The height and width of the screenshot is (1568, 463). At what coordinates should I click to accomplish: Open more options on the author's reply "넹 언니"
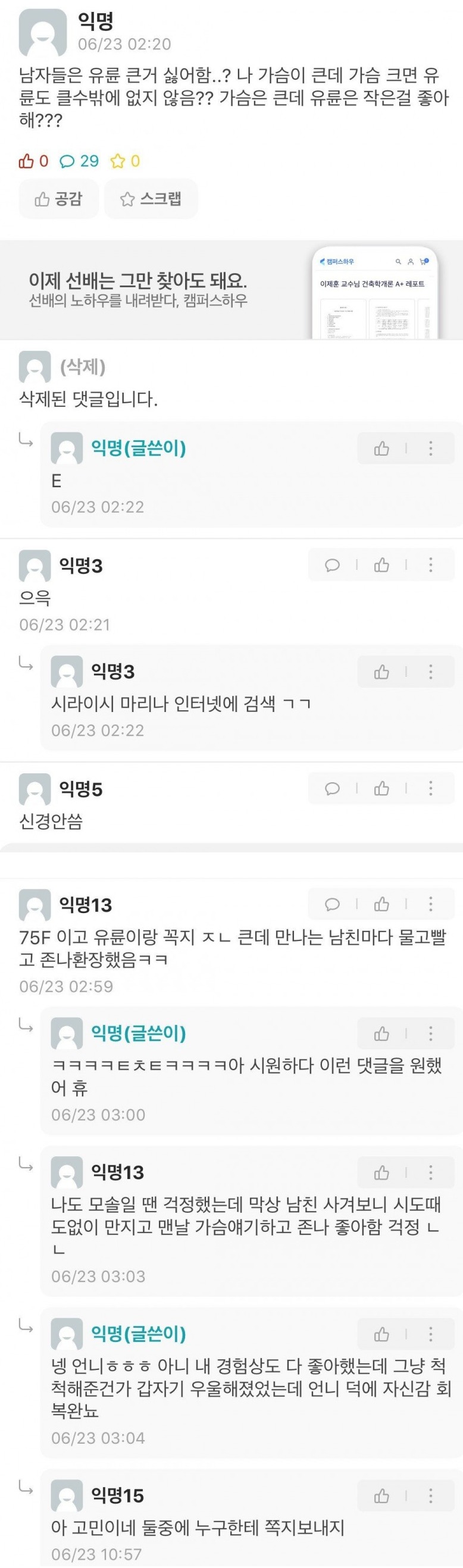pos(431,1334)
